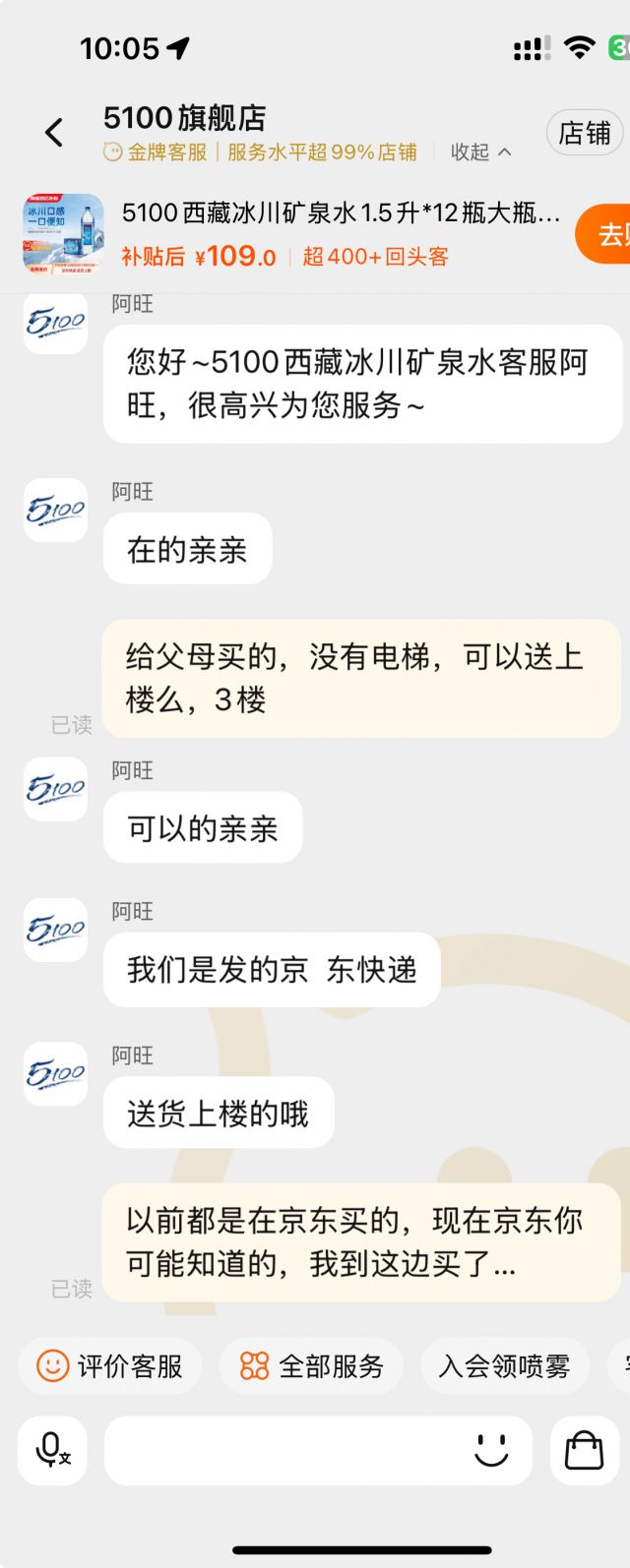Open the emoji picker

(490, 1450)
